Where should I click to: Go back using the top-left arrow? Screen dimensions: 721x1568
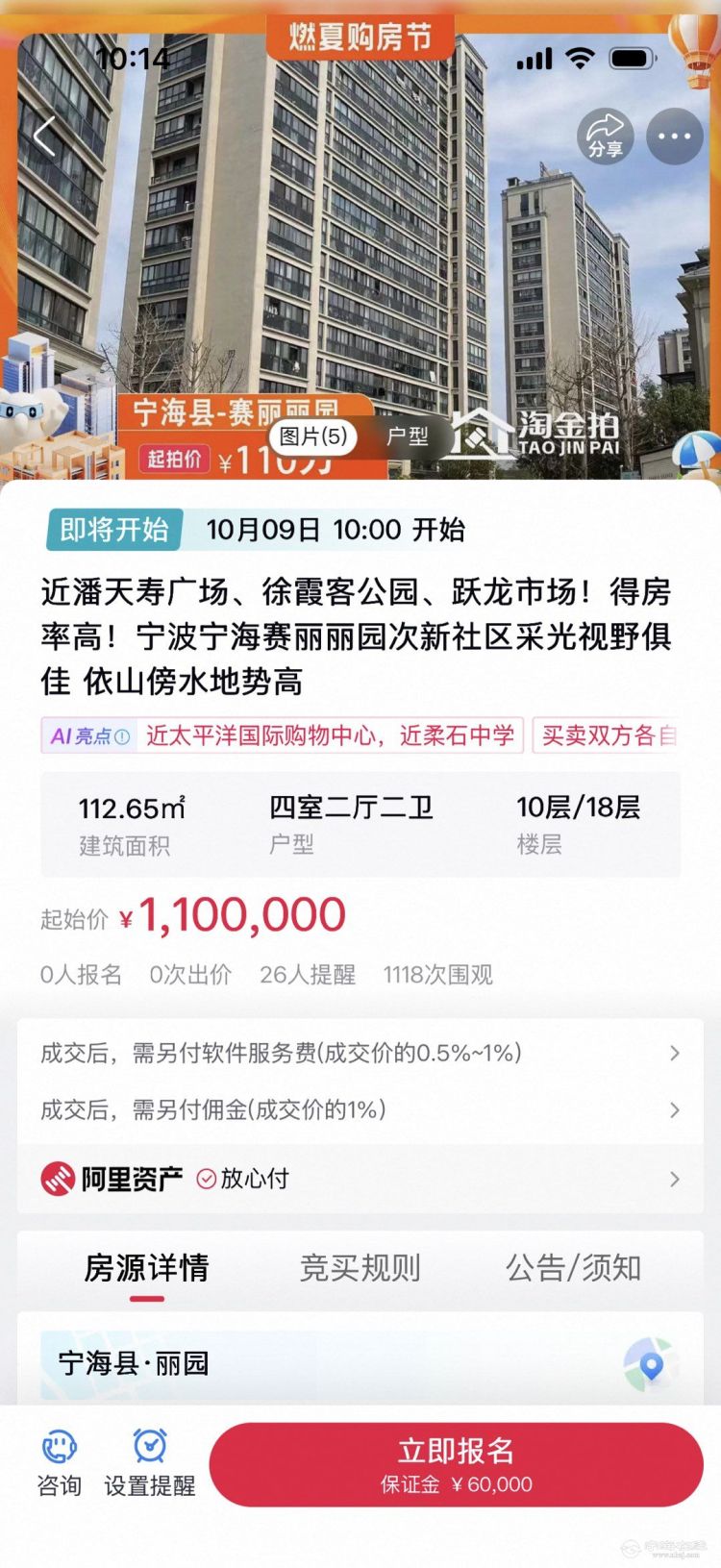pos(44,137)
